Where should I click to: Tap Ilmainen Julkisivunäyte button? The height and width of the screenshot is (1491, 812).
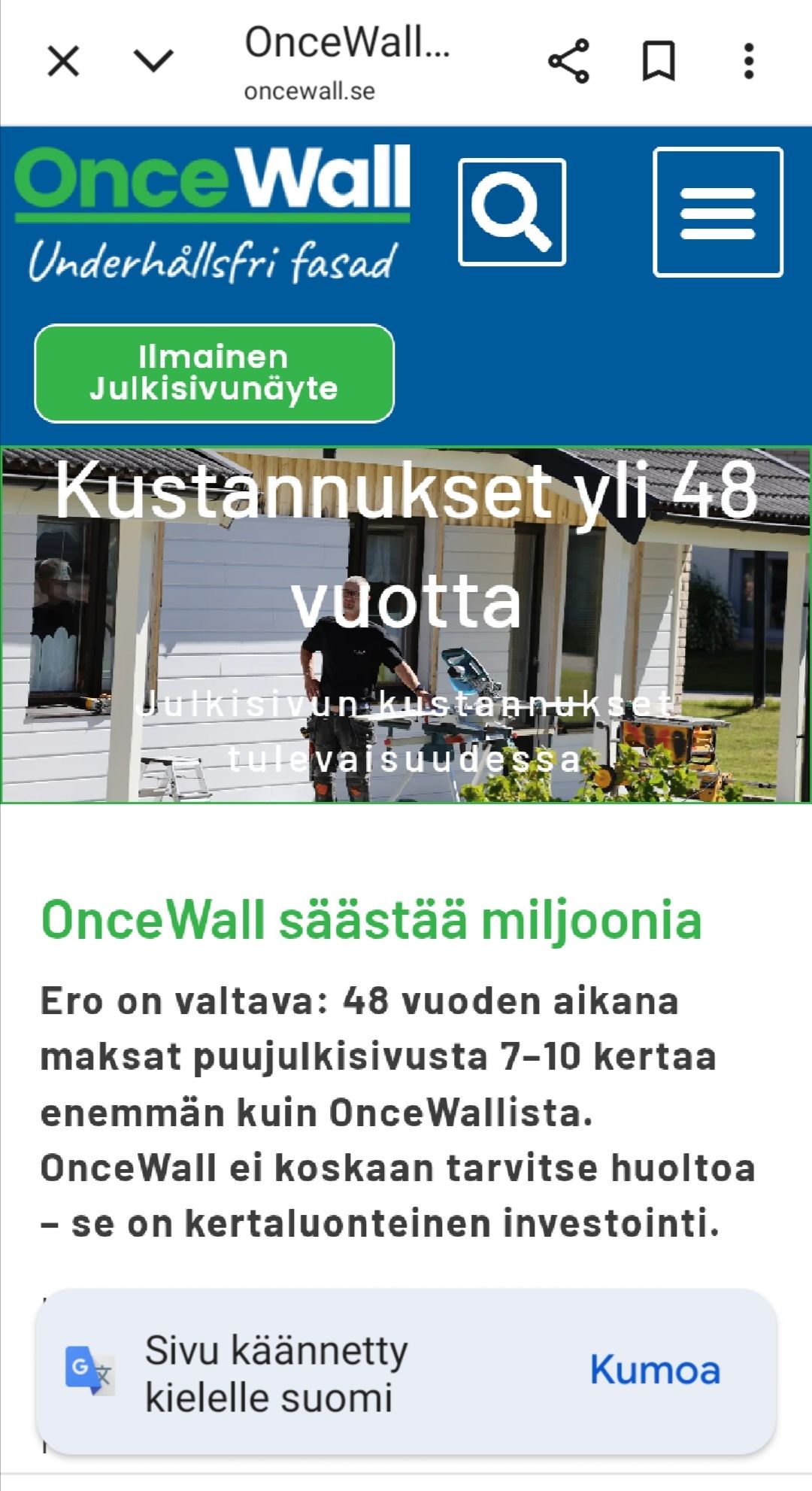(214, 373)
